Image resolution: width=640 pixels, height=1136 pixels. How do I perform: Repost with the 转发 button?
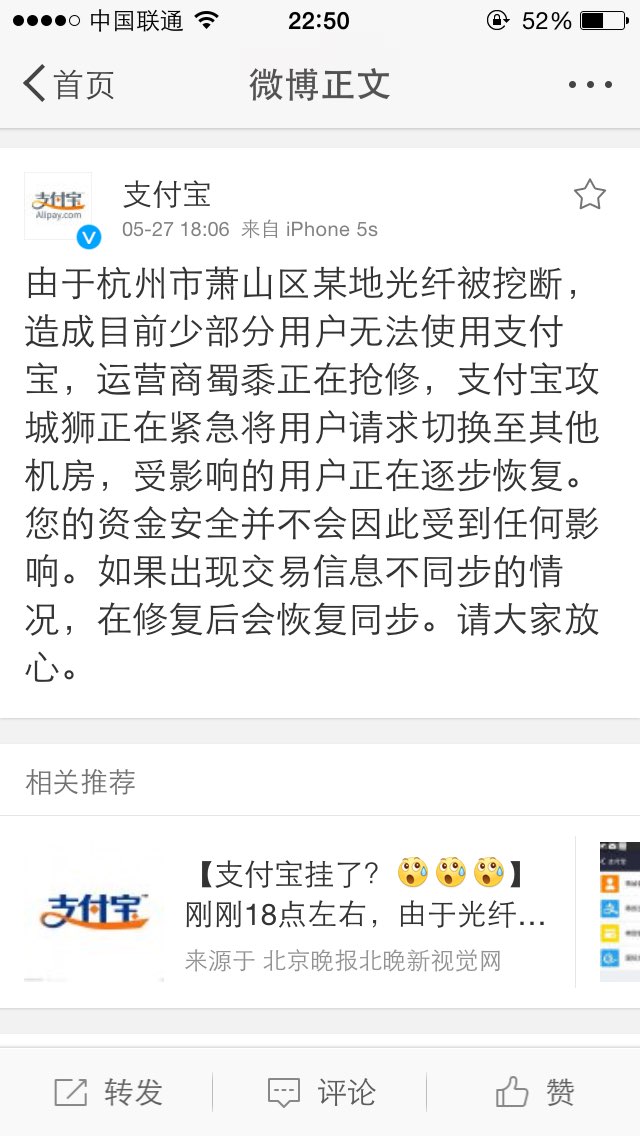(x=108, y=1092)
